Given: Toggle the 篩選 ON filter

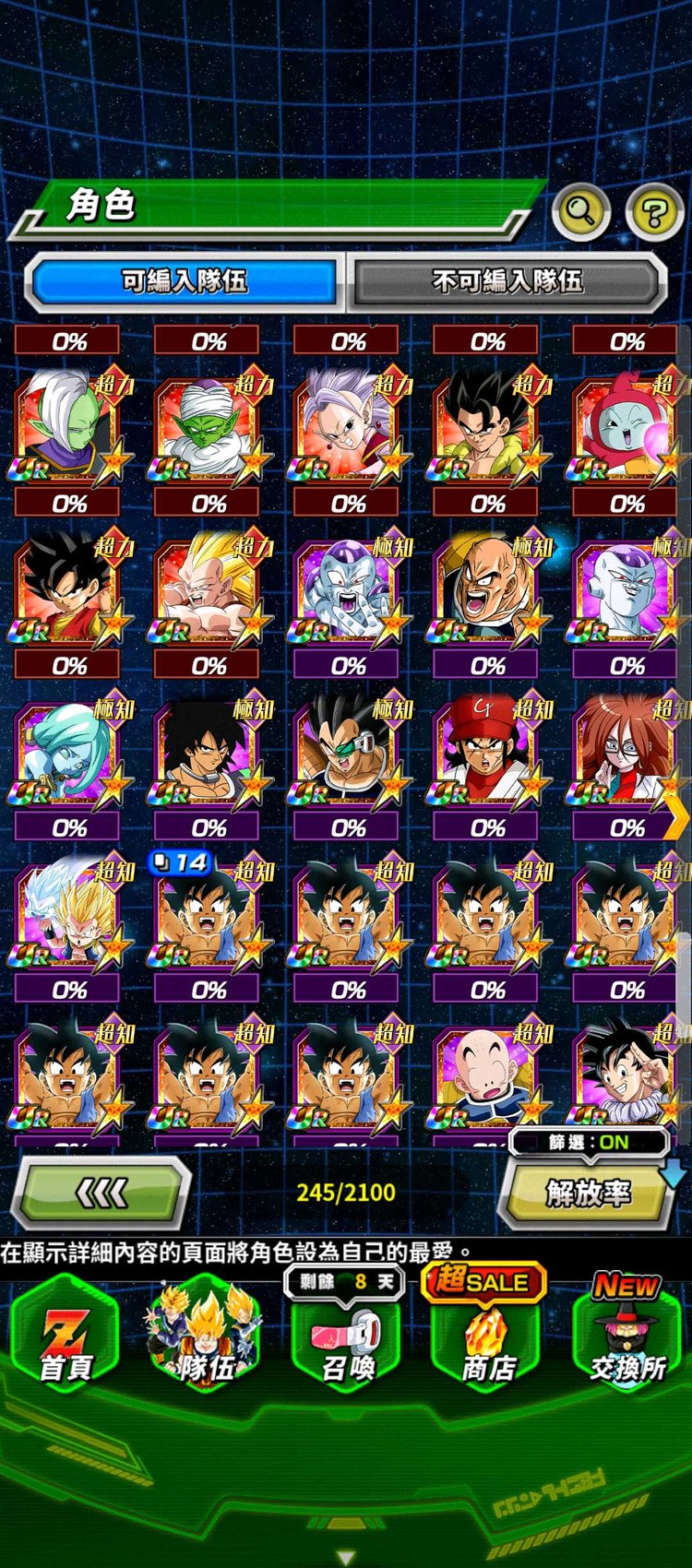Looking at the screenshot, I should click(589, 1142).
